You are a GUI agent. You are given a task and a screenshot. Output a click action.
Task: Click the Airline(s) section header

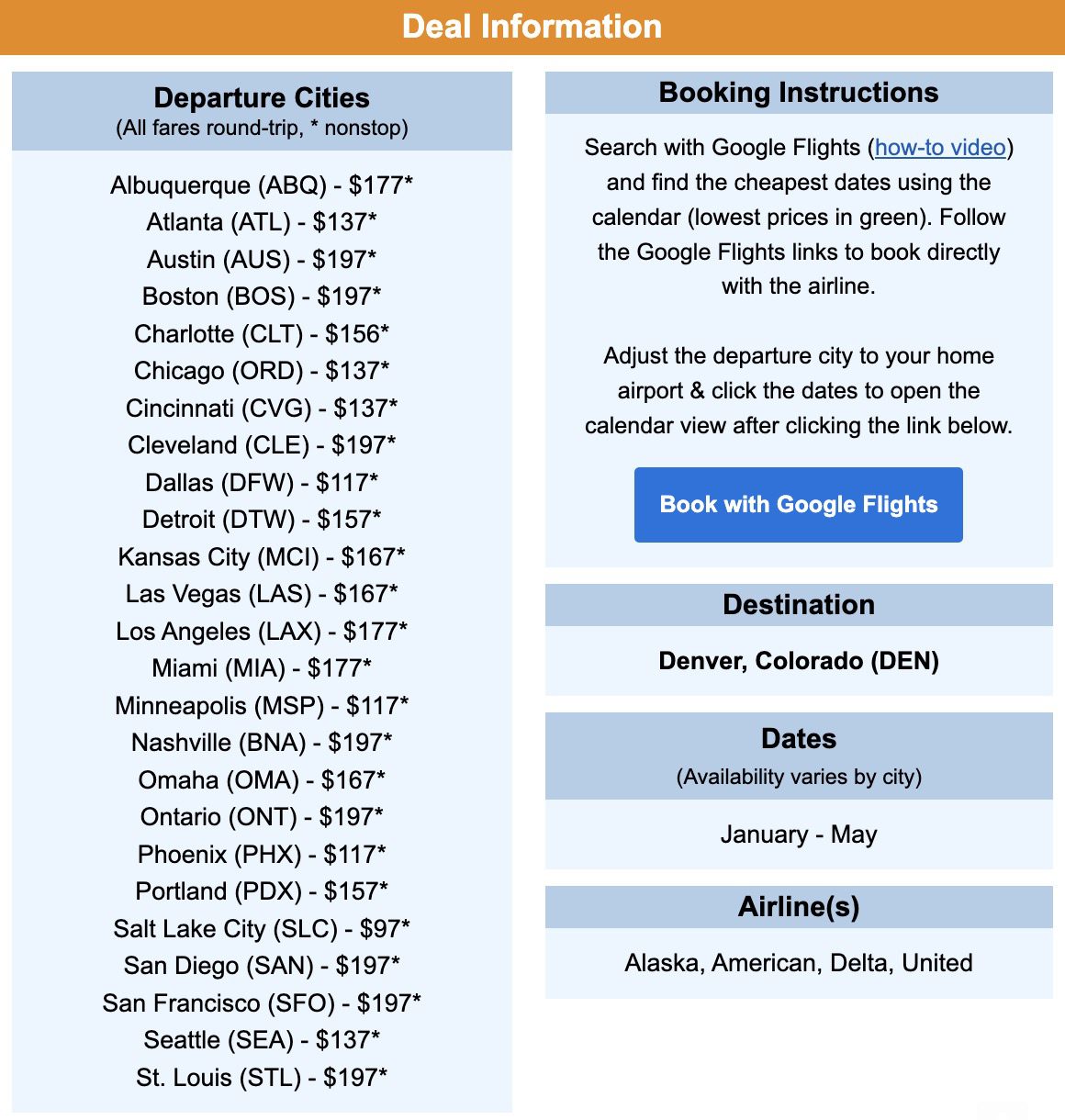pos(798,905)
